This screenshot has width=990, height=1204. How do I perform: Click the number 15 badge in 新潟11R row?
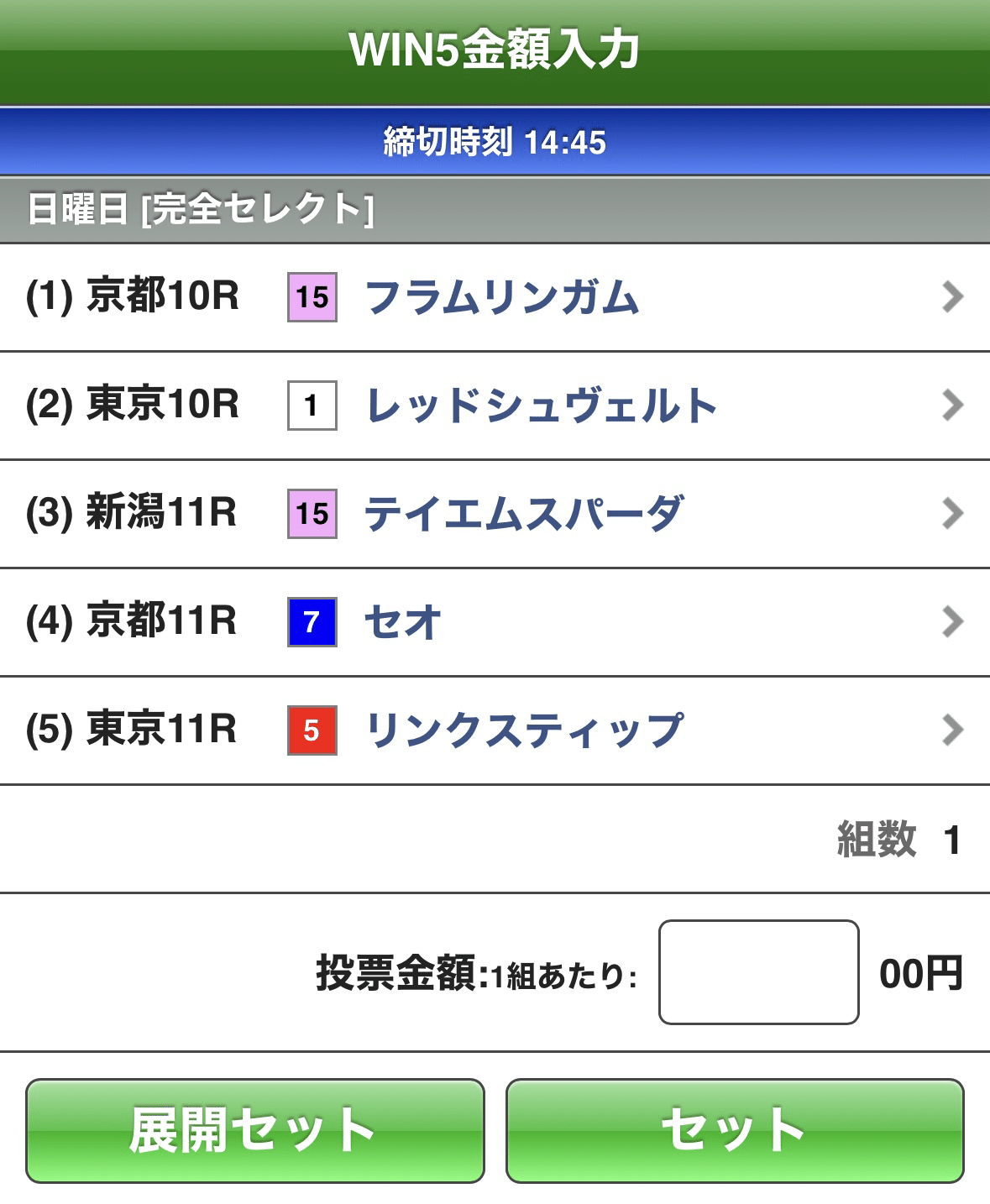pyautogui.click(x=311, y=515)
